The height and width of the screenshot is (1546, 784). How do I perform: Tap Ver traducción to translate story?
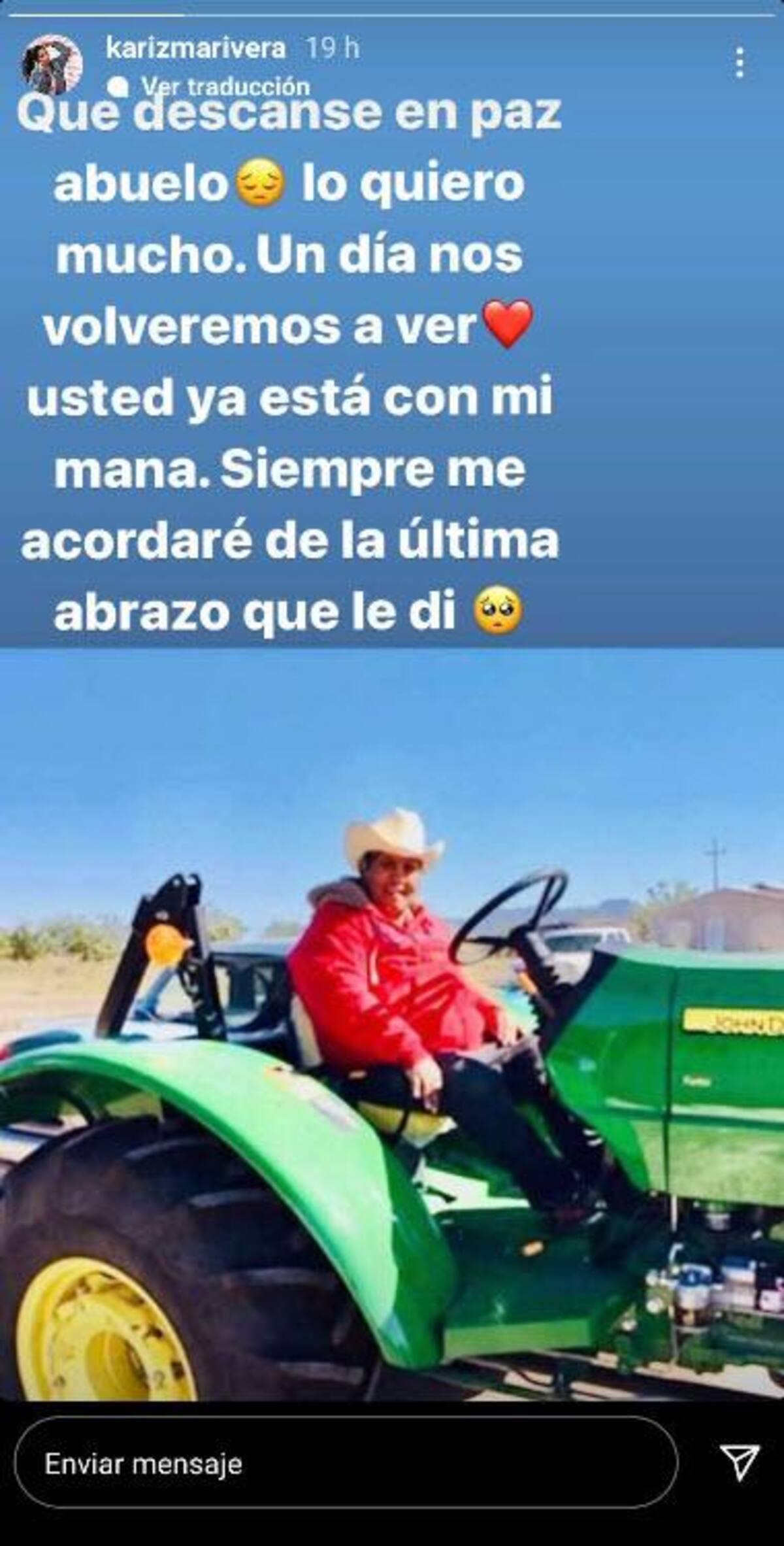tap(225, 86)
